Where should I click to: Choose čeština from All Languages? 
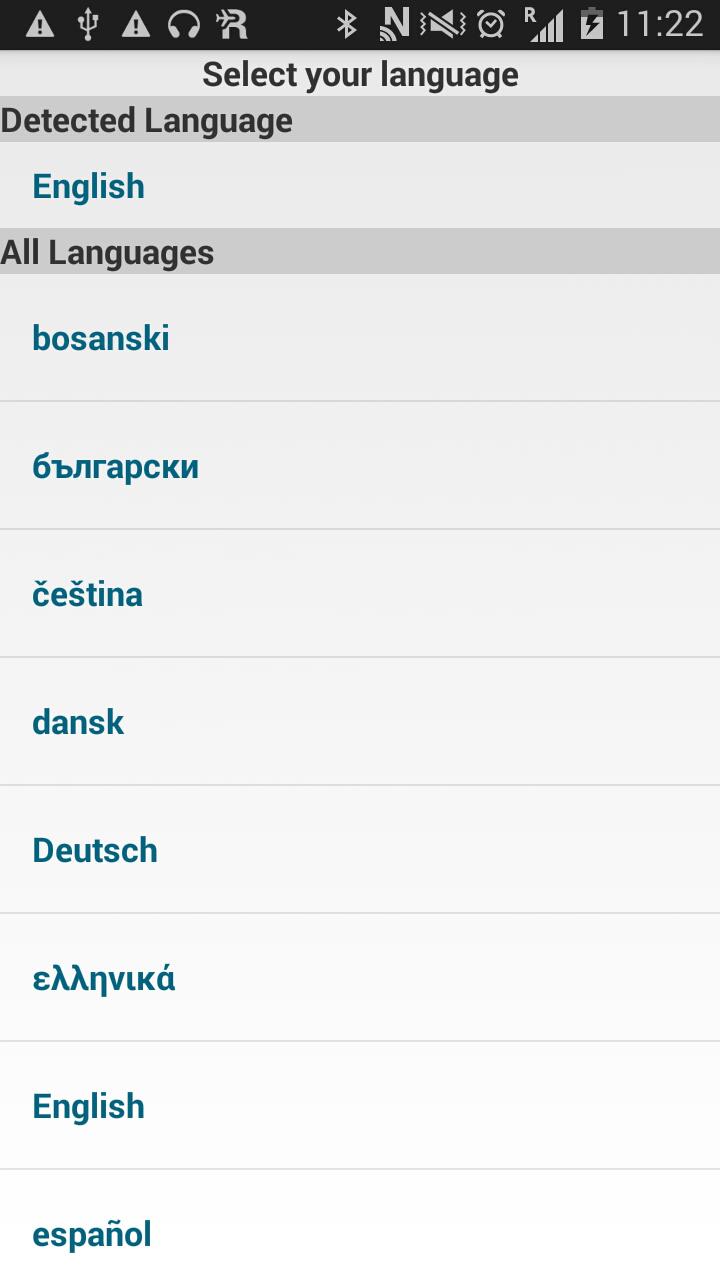click(x=88, y=593)
